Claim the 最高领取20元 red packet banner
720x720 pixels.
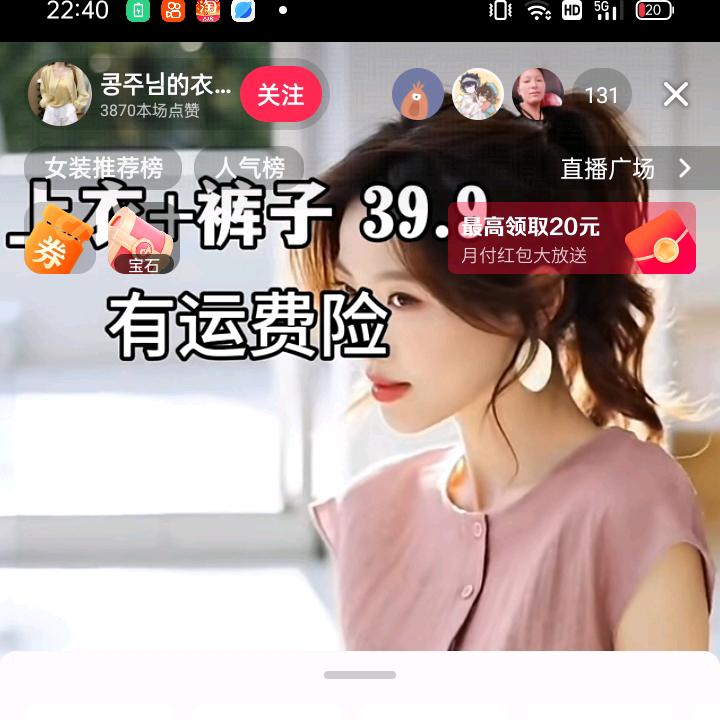(572, 238)
